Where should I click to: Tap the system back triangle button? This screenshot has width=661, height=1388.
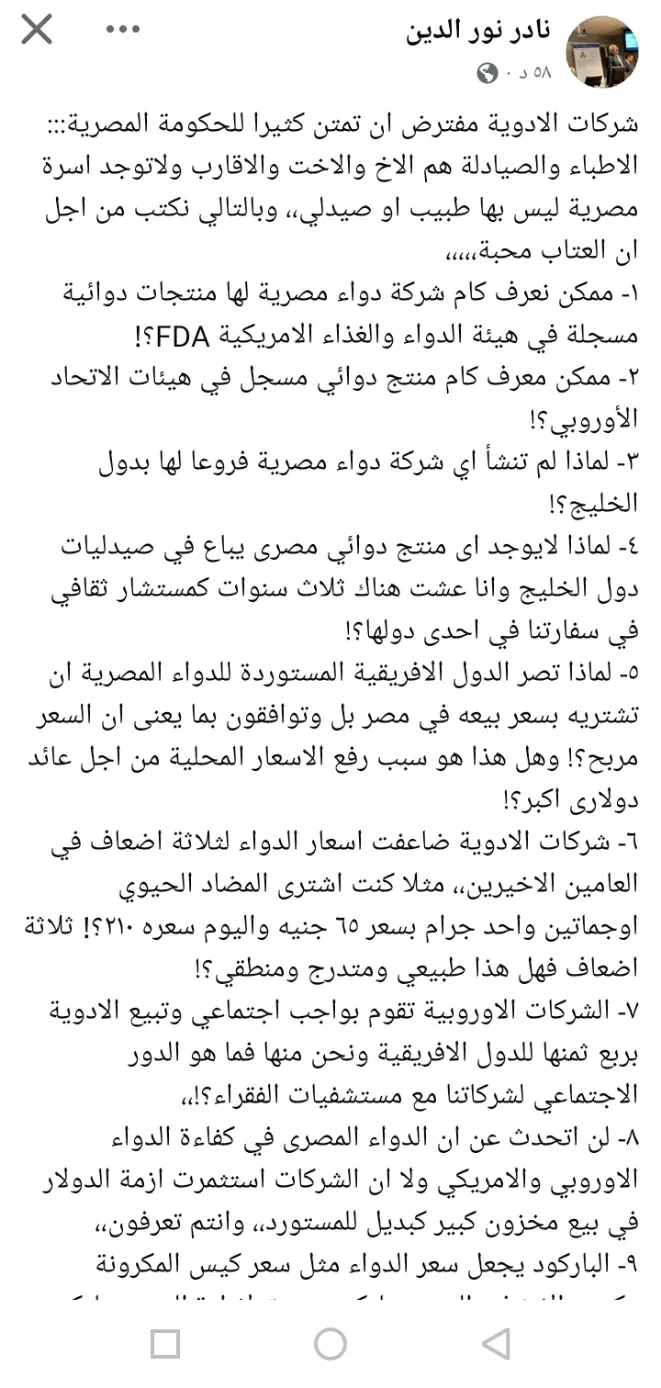tap(495, 1342)
